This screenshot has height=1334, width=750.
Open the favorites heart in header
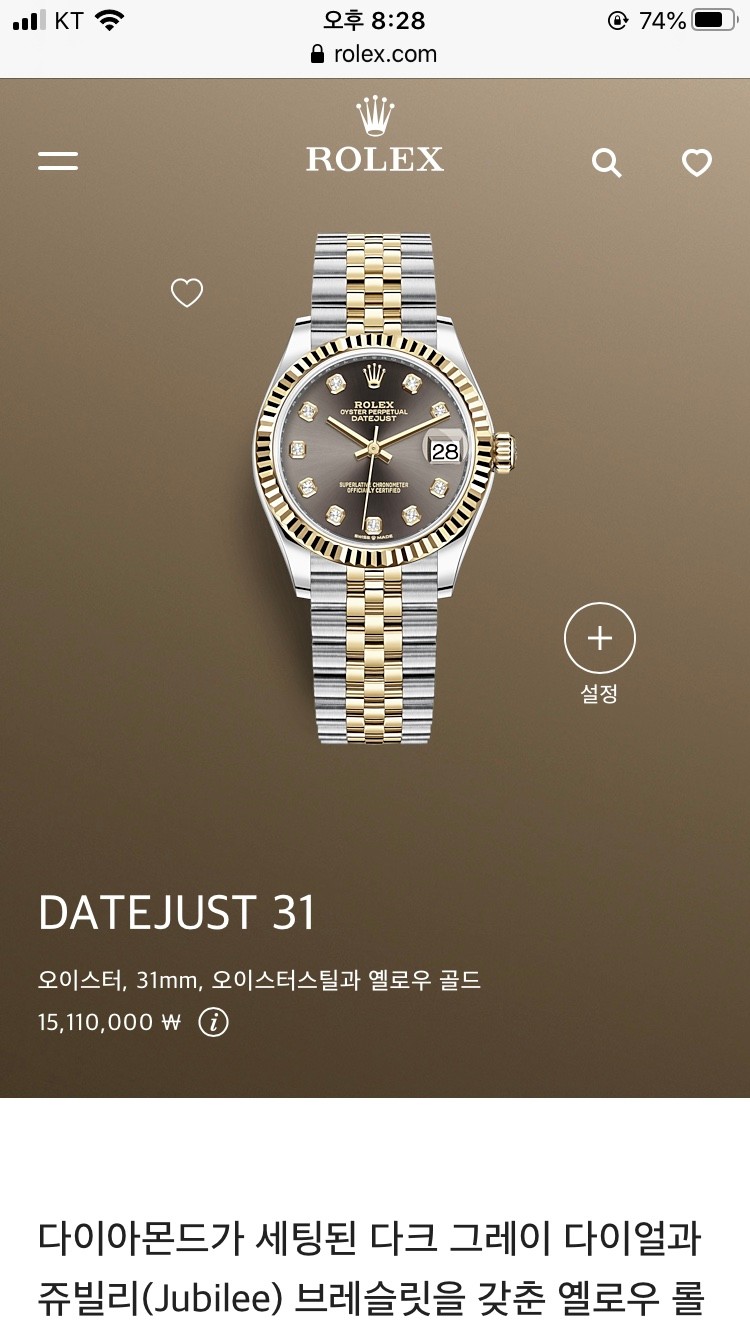696,162
